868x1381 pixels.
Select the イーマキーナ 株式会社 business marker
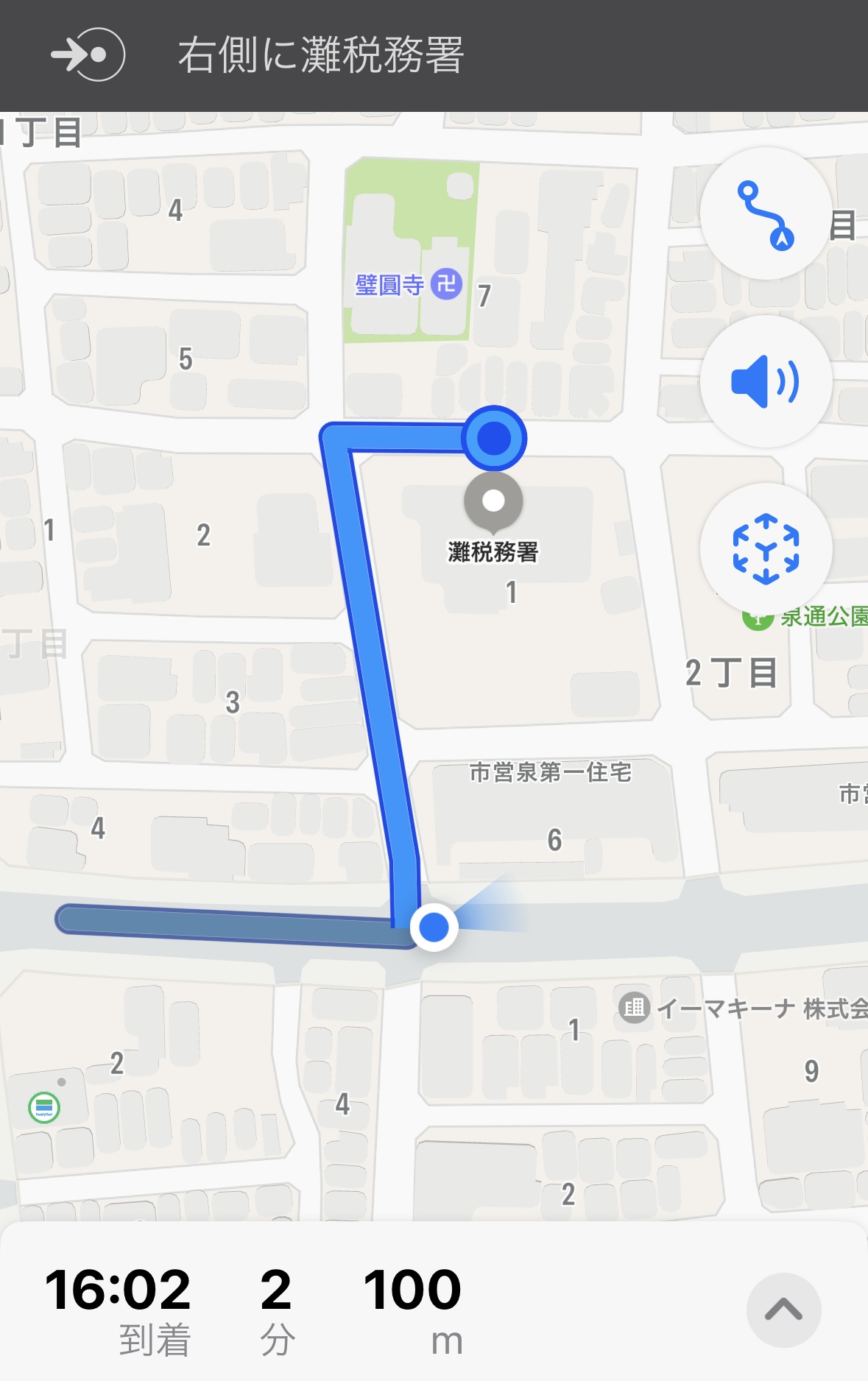pyautogui.click(x=634, y=1006)
